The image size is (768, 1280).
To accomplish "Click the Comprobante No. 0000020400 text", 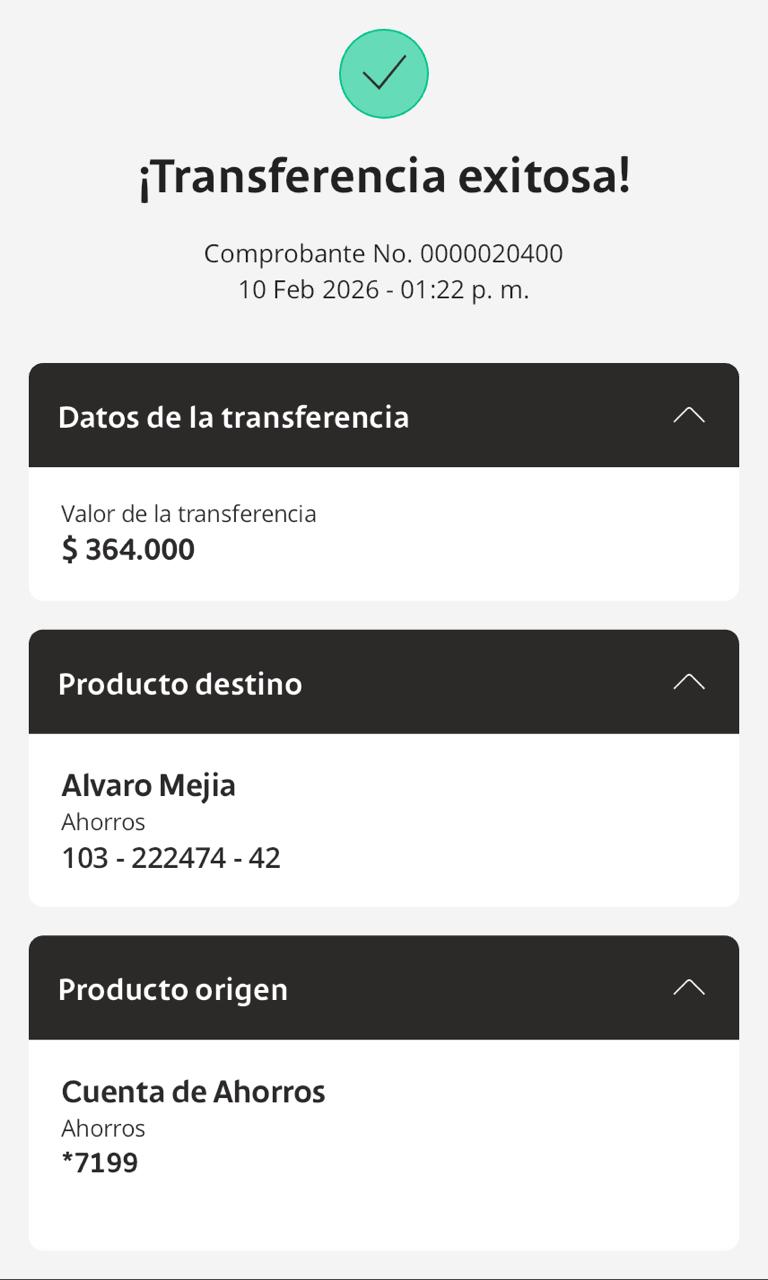I will pos(384,254).
